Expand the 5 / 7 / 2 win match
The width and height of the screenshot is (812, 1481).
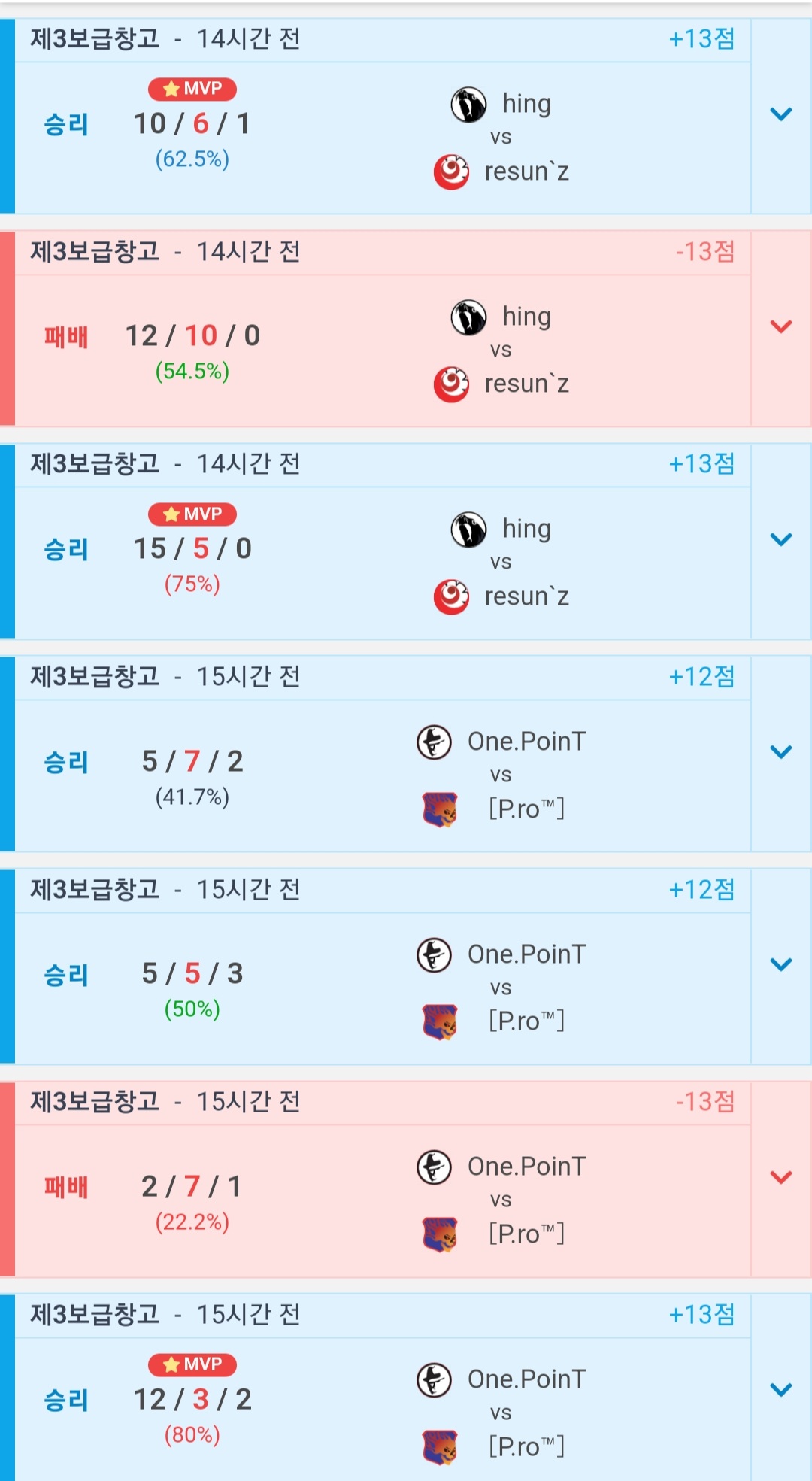[x=781, y=752]
